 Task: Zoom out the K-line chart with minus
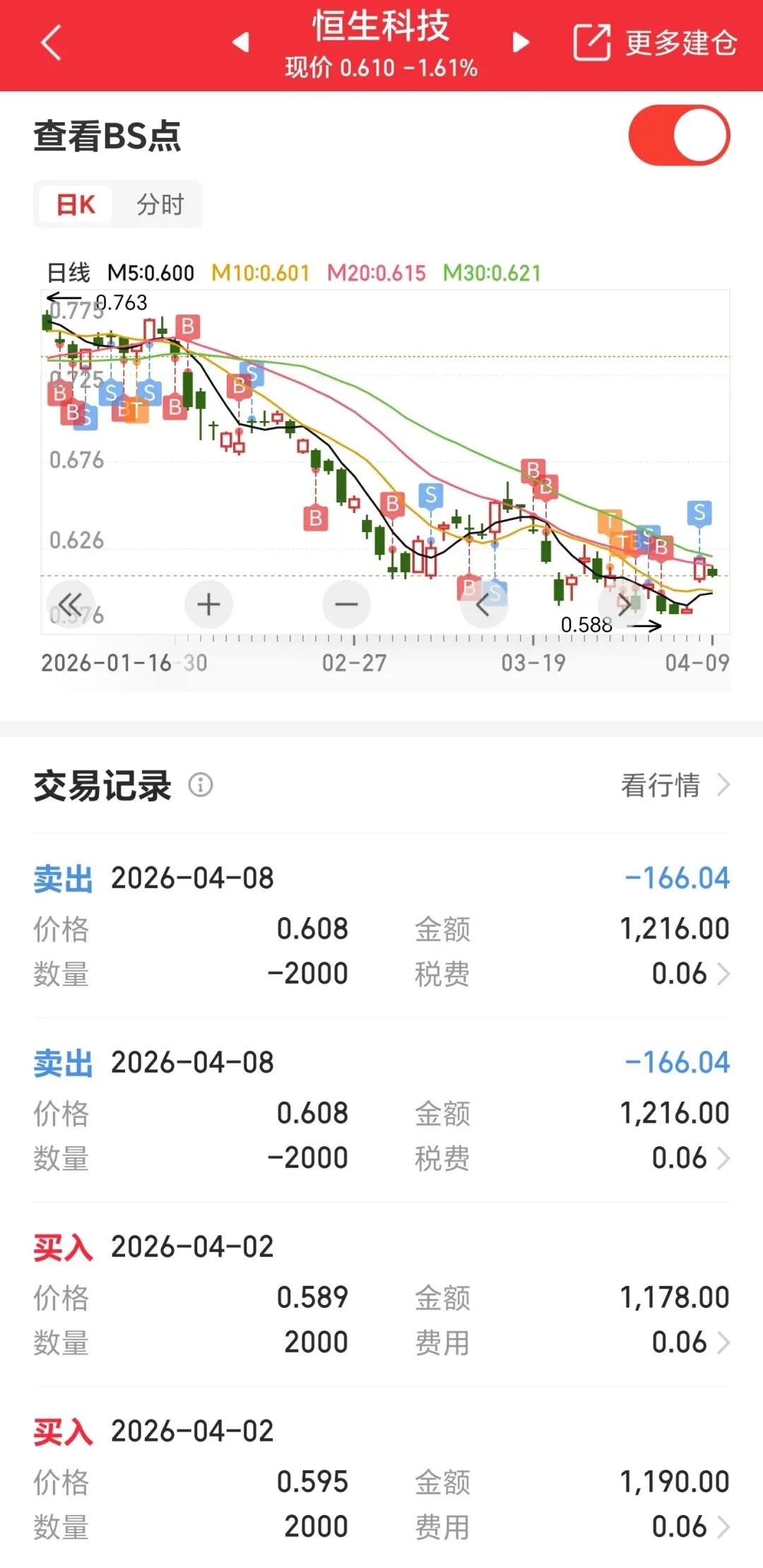346,605
